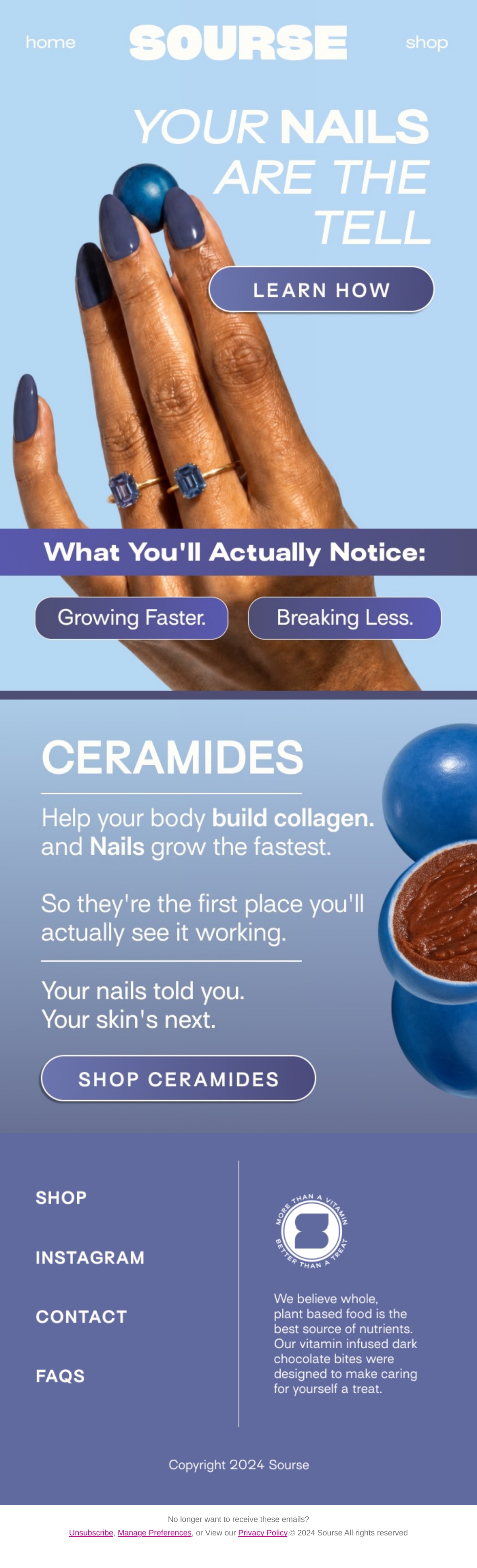Tap the Shop Ceramides button
This screenshot has width=477, height=1568.
(178, 1078)
